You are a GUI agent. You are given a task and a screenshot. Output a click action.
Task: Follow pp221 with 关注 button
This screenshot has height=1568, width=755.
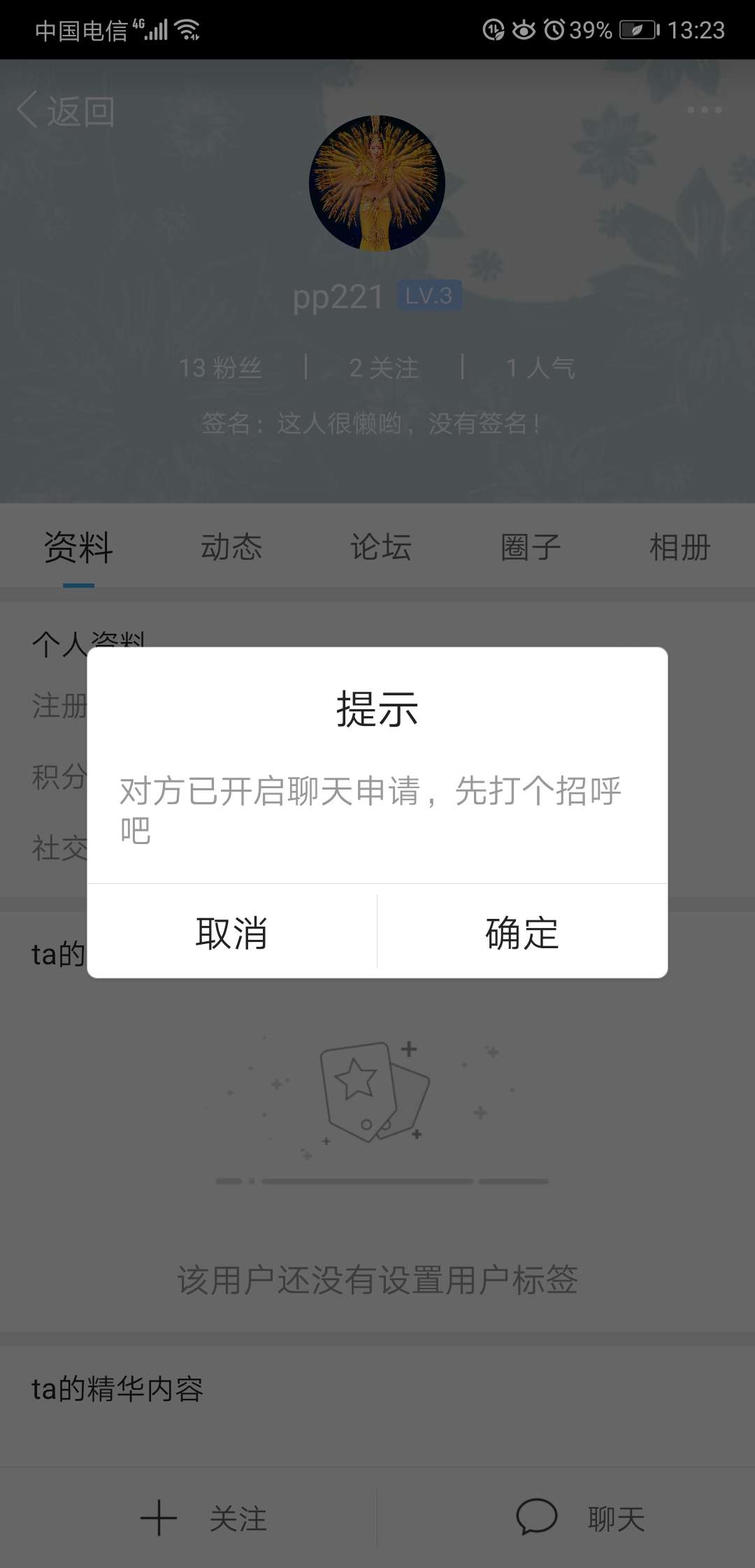coord(204,1518)
